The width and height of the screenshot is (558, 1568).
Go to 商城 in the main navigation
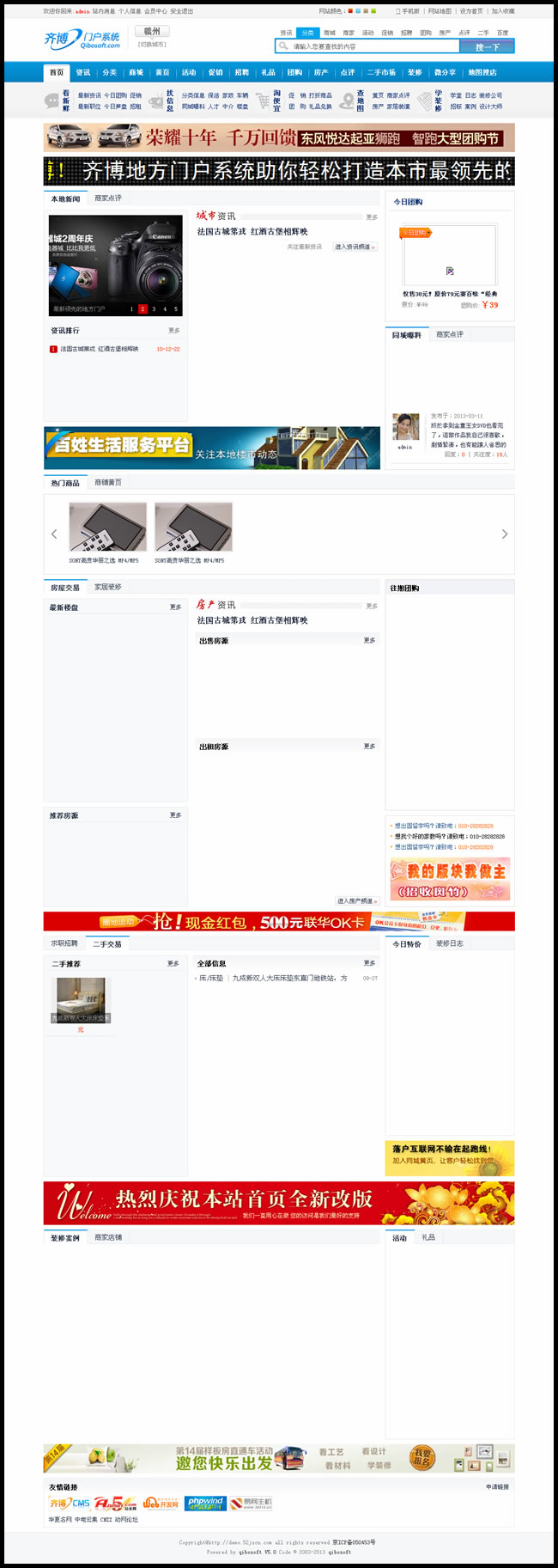click(136, 72)
